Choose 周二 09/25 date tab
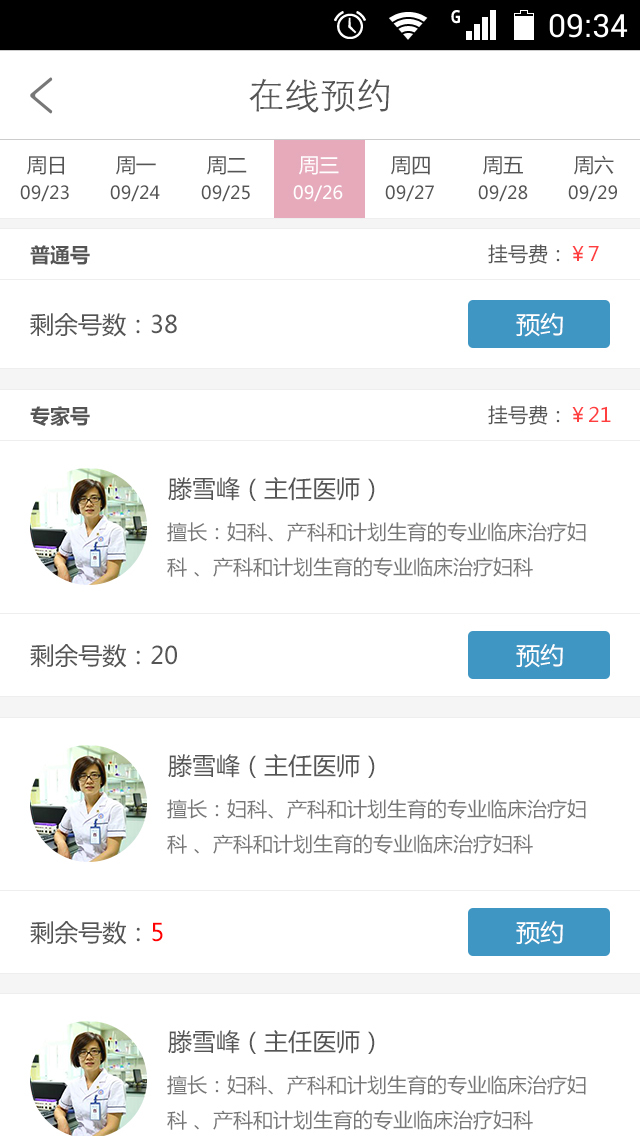This screenshot has height=1136, width=640. pos(226,179)
